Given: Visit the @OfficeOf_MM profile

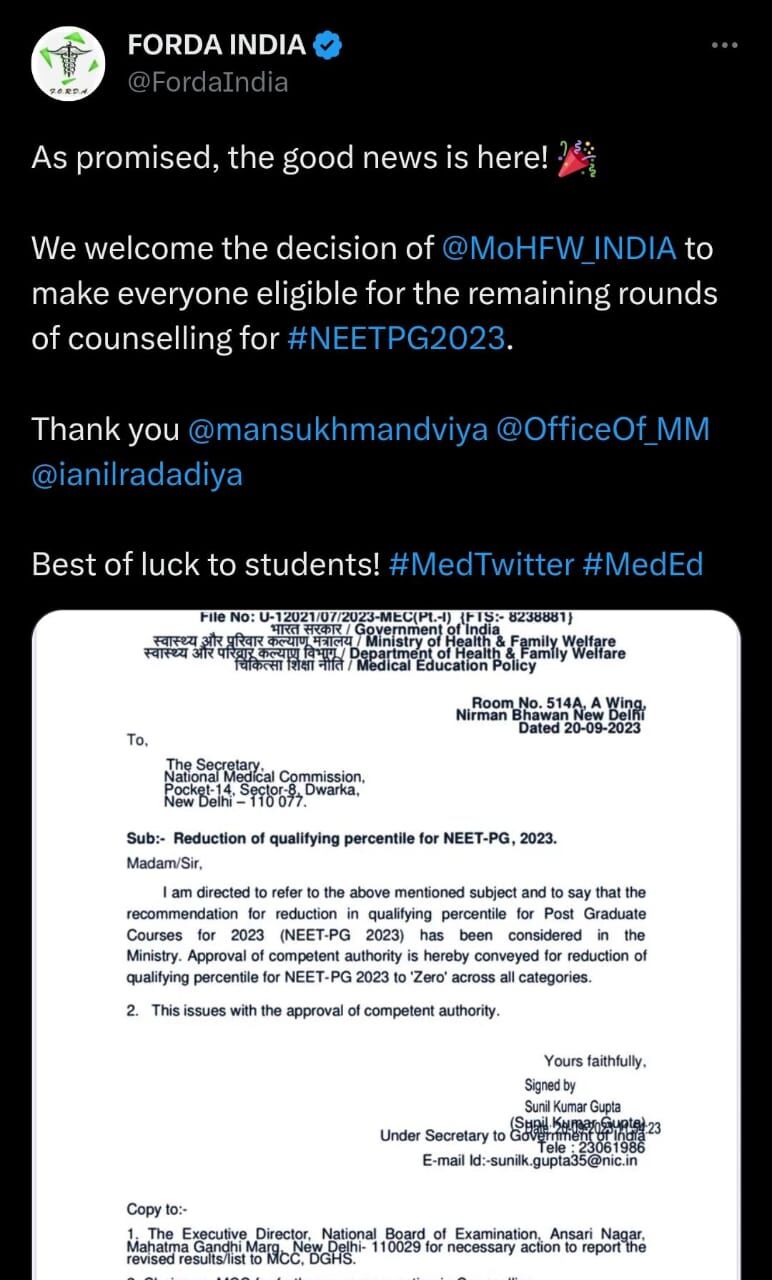Looking at the screenshot, I should coord(604,429).
